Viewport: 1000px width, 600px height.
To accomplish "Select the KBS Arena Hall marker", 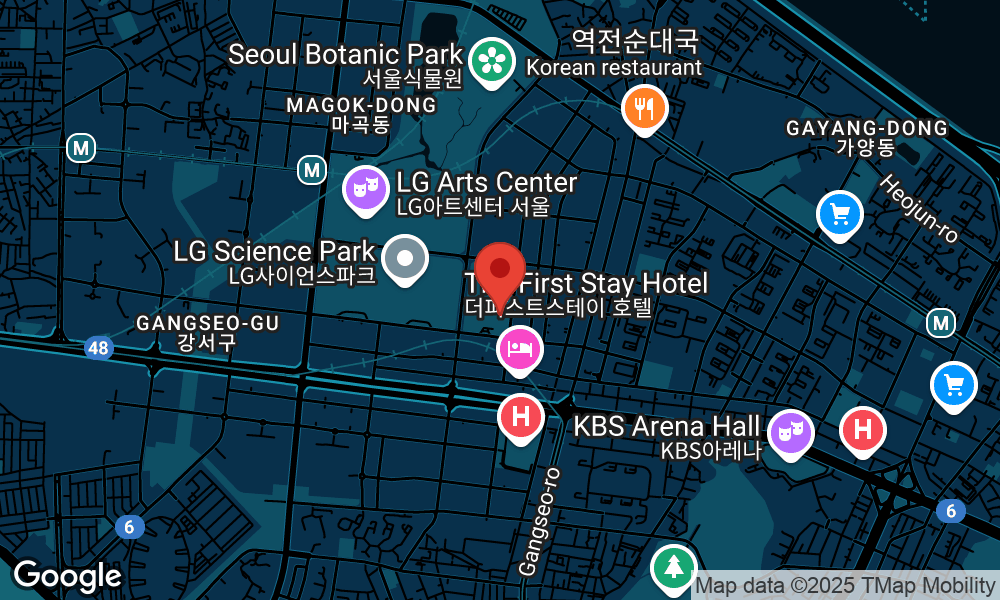I will tap(791, 431).
